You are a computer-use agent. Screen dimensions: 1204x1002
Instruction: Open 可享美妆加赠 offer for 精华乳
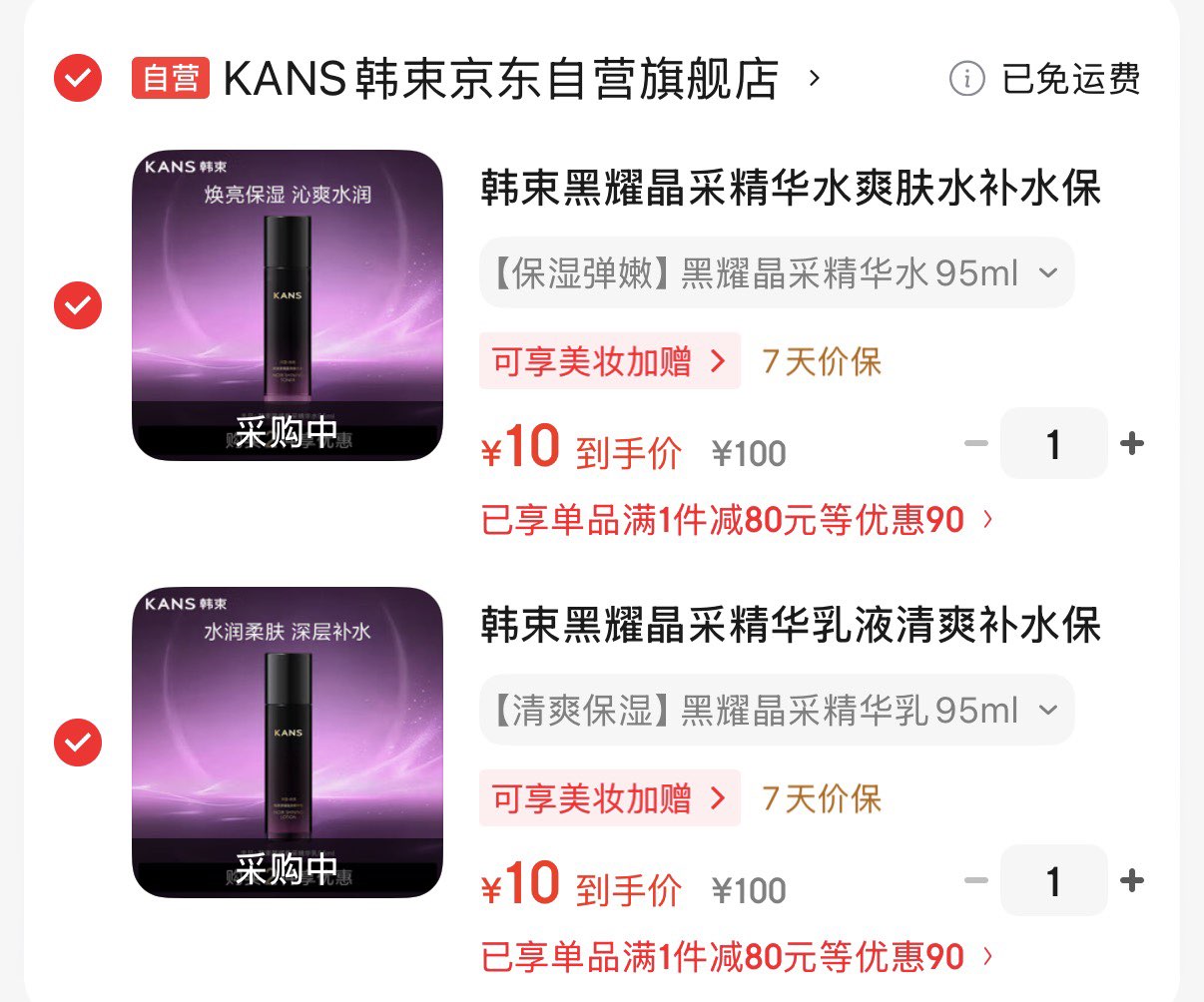coord(609,798)
